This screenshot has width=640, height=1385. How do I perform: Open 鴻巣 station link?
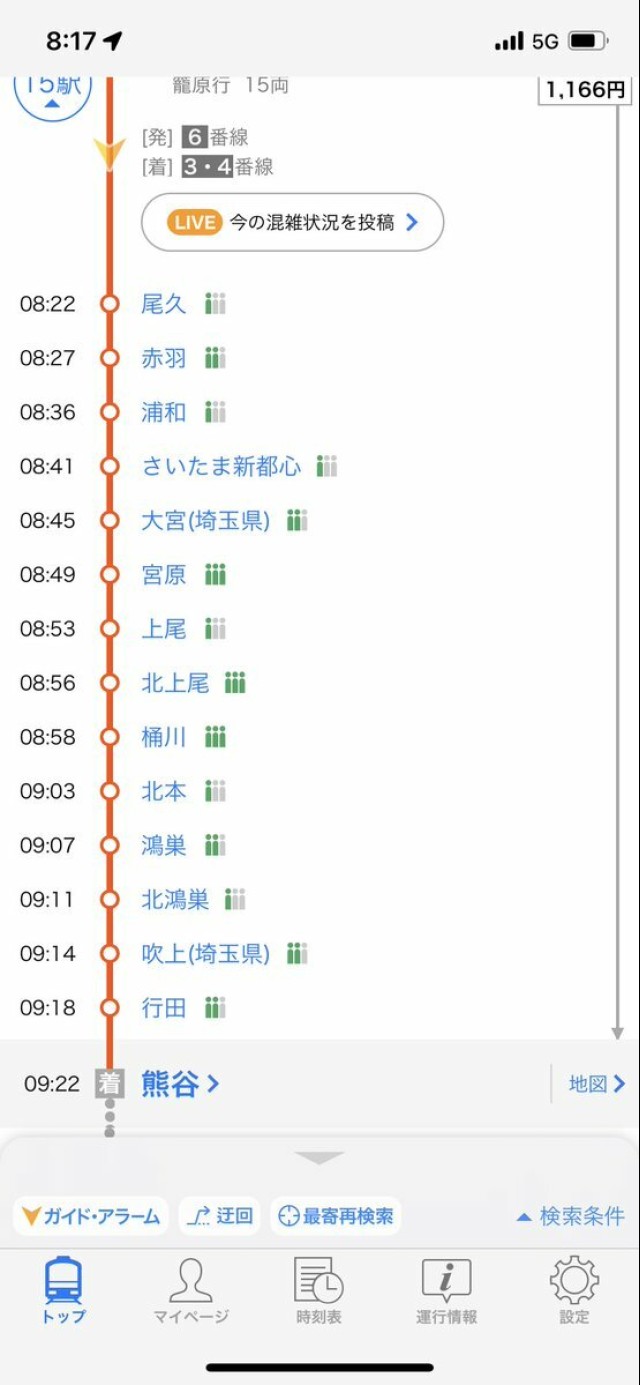pos(164,845)
